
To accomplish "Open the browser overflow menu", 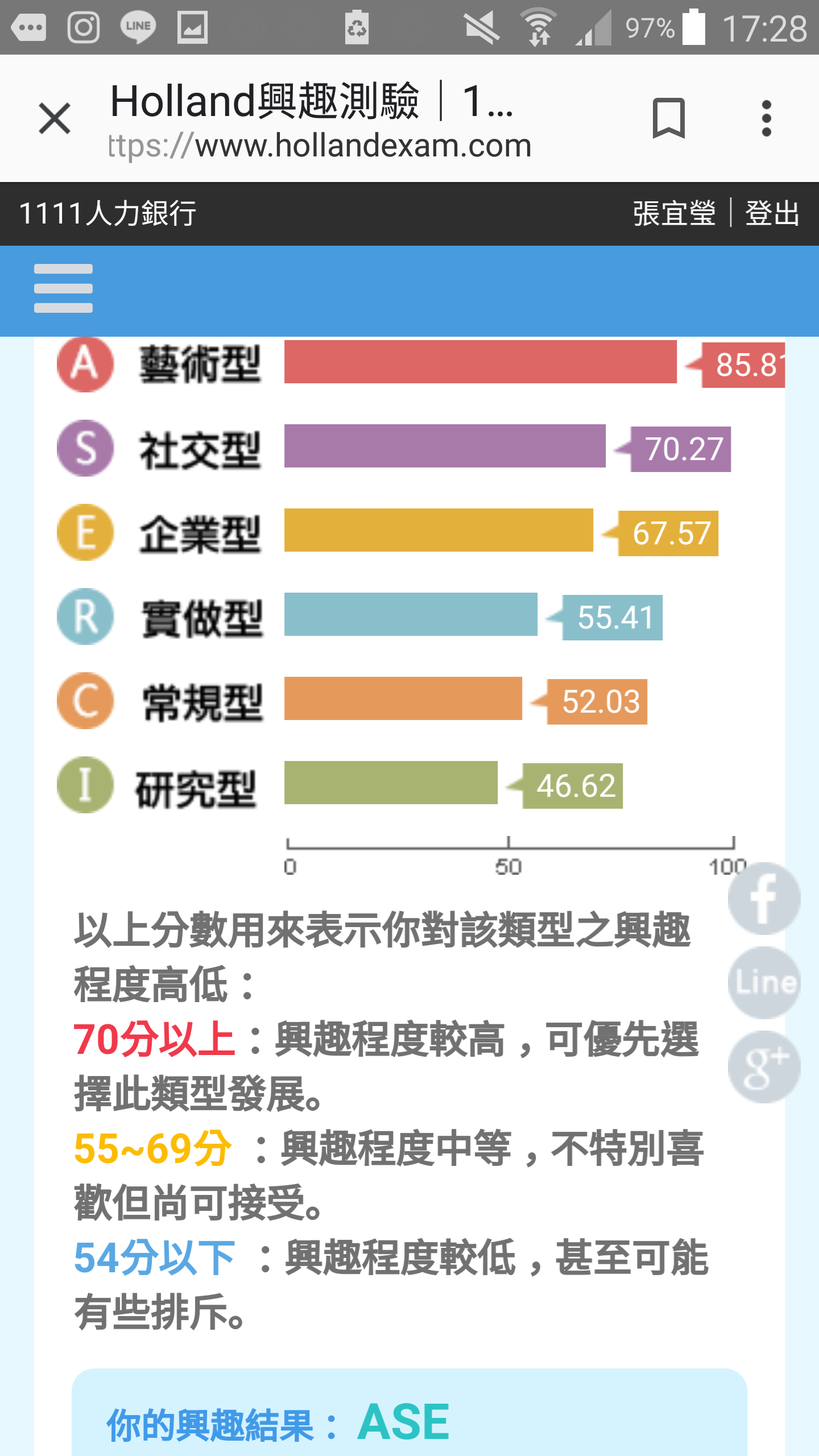I will [766, 118].
